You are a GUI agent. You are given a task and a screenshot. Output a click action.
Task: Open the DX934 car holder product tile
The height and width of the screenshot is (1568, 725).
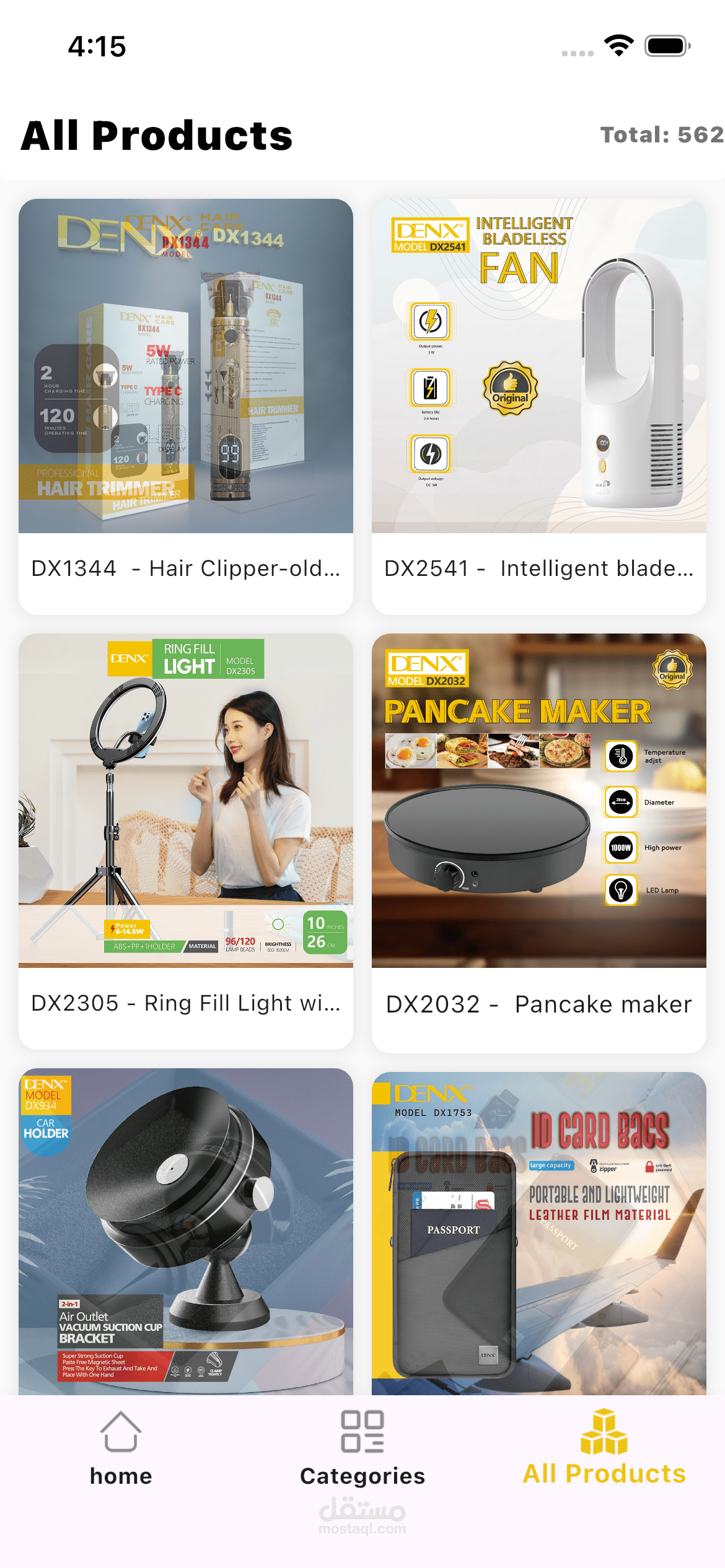click(186, 1231)
